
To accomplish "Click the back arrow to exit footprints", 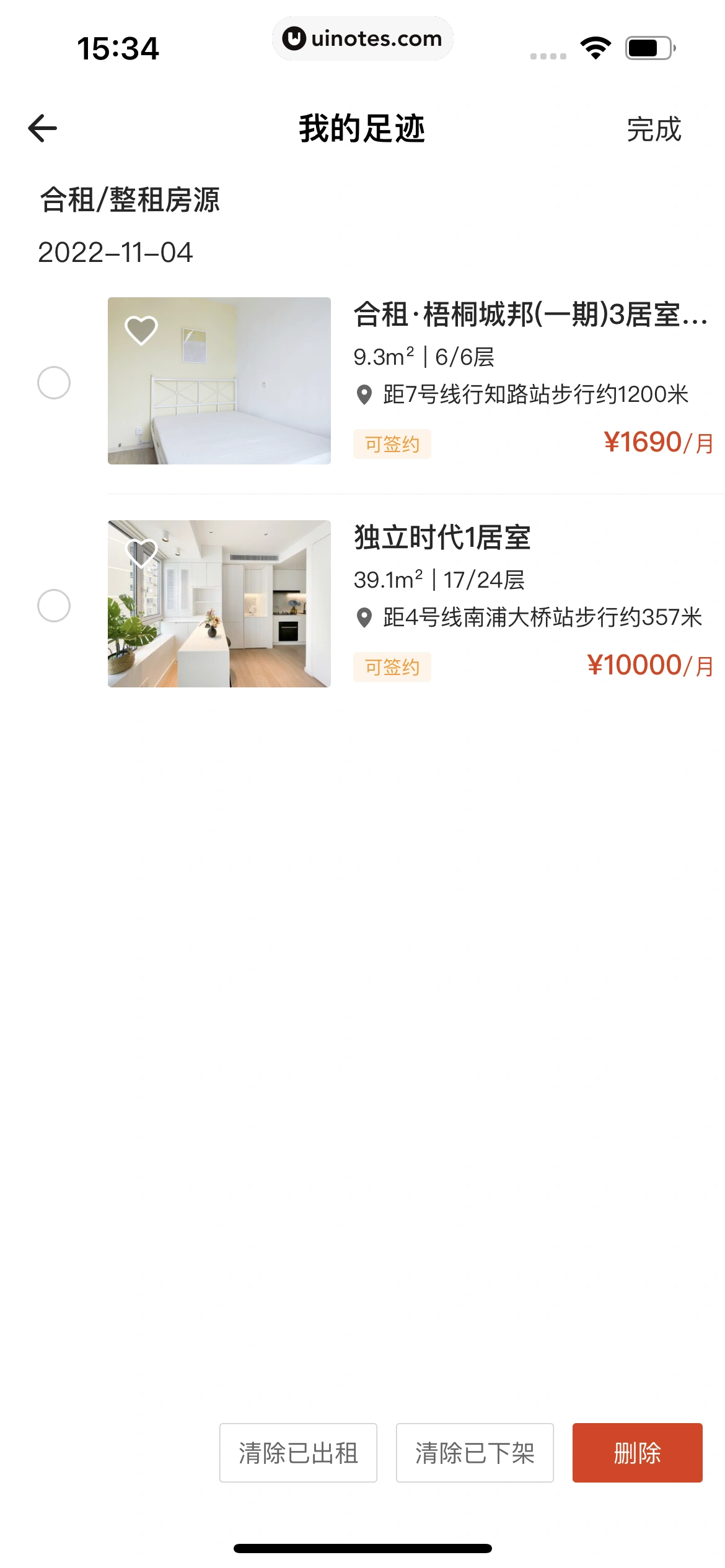I will 41,129.
